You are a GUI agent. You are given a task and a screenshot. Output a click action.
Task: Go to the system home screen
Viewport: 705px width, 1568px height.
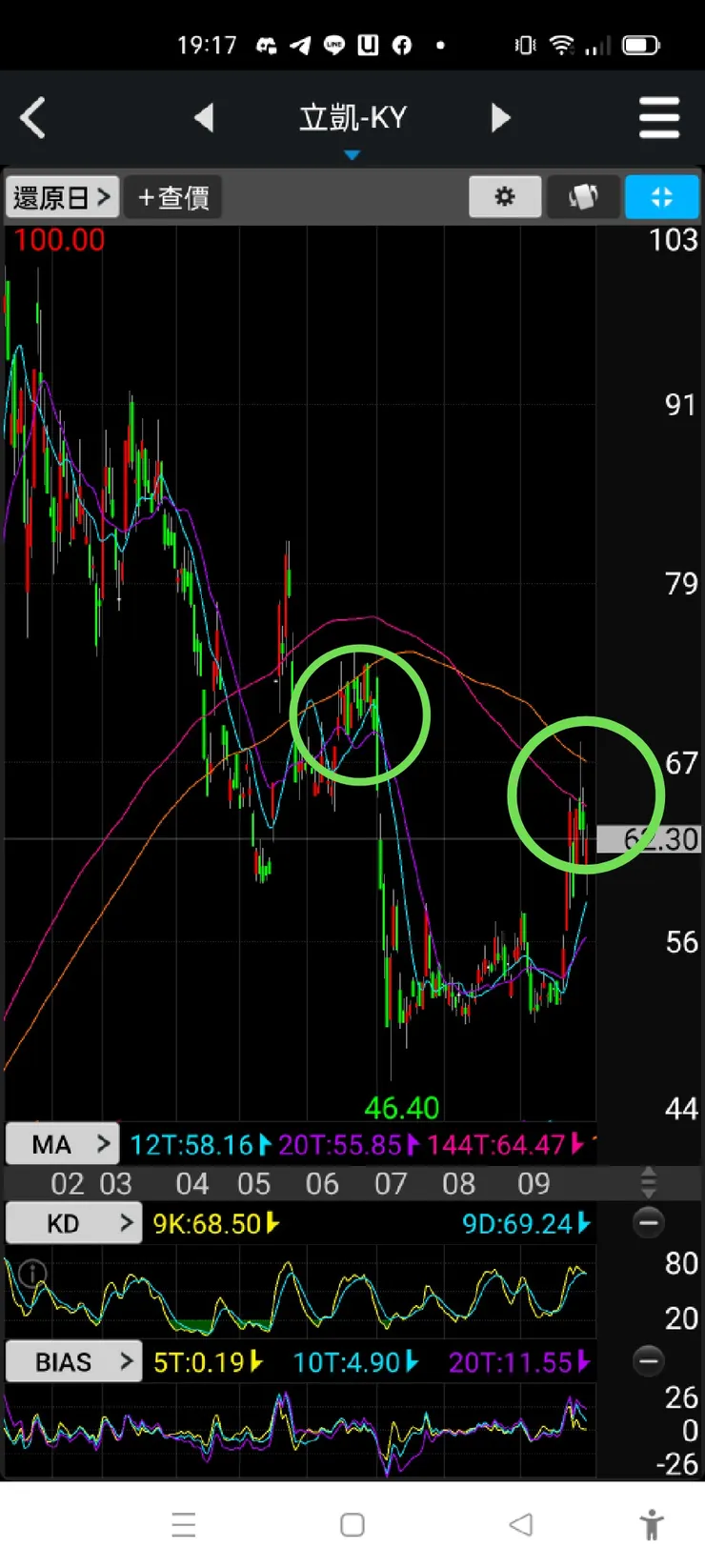352,1524
